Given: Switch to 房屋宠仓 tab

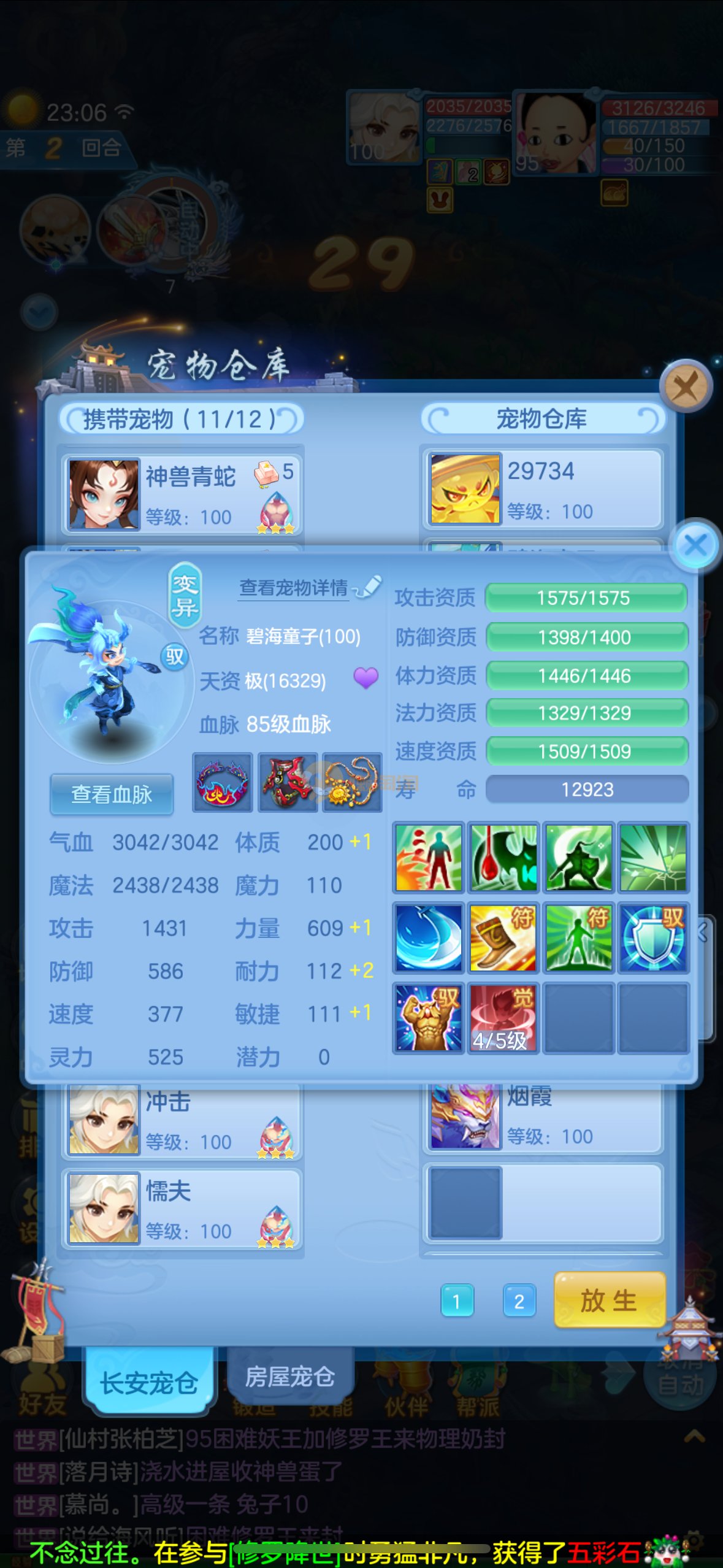Looking at the screenshot, I should (x=289, y=1377).
